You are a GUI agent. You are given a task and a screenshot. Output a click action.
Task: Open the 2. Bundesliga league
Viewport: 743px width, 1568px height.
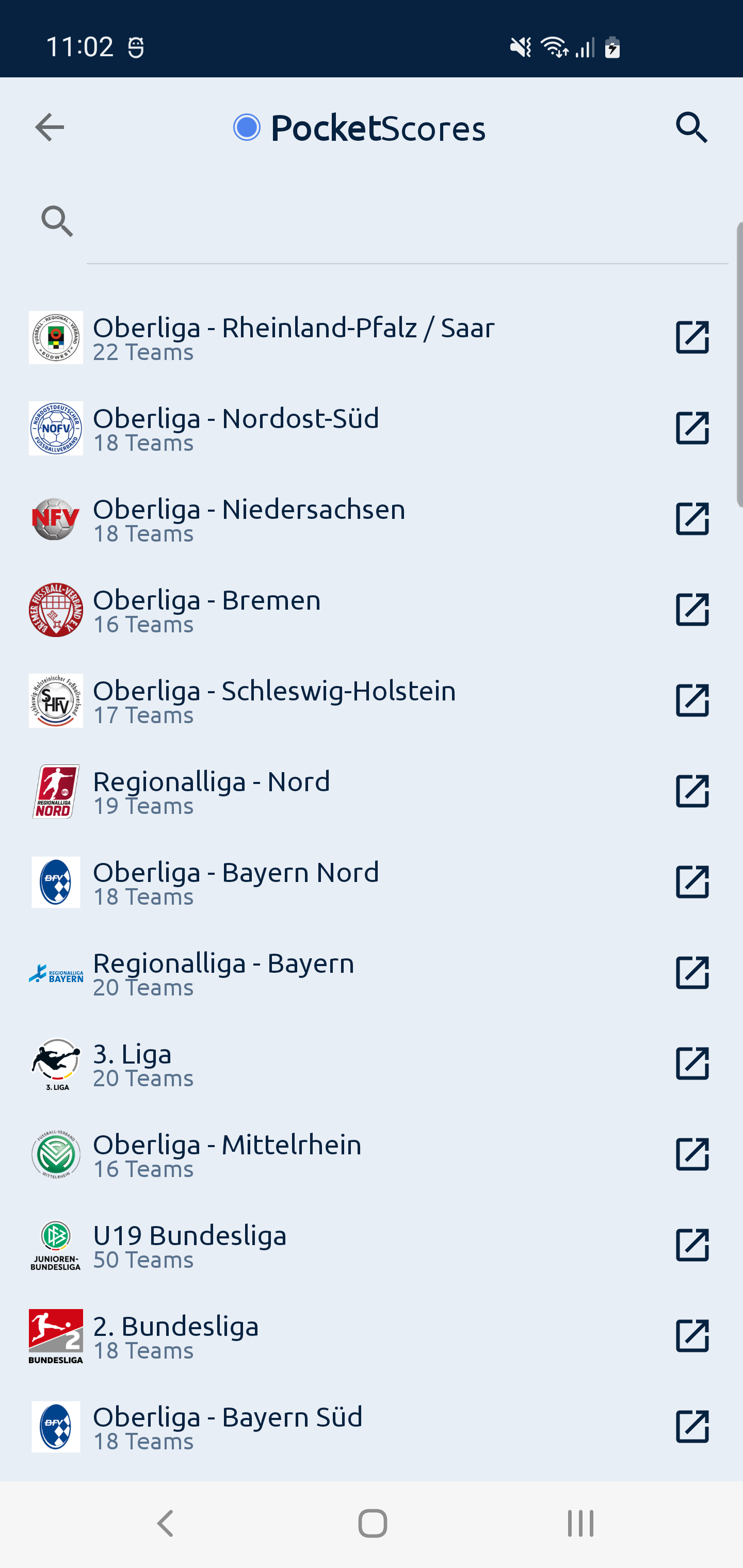pos(175,1336)
